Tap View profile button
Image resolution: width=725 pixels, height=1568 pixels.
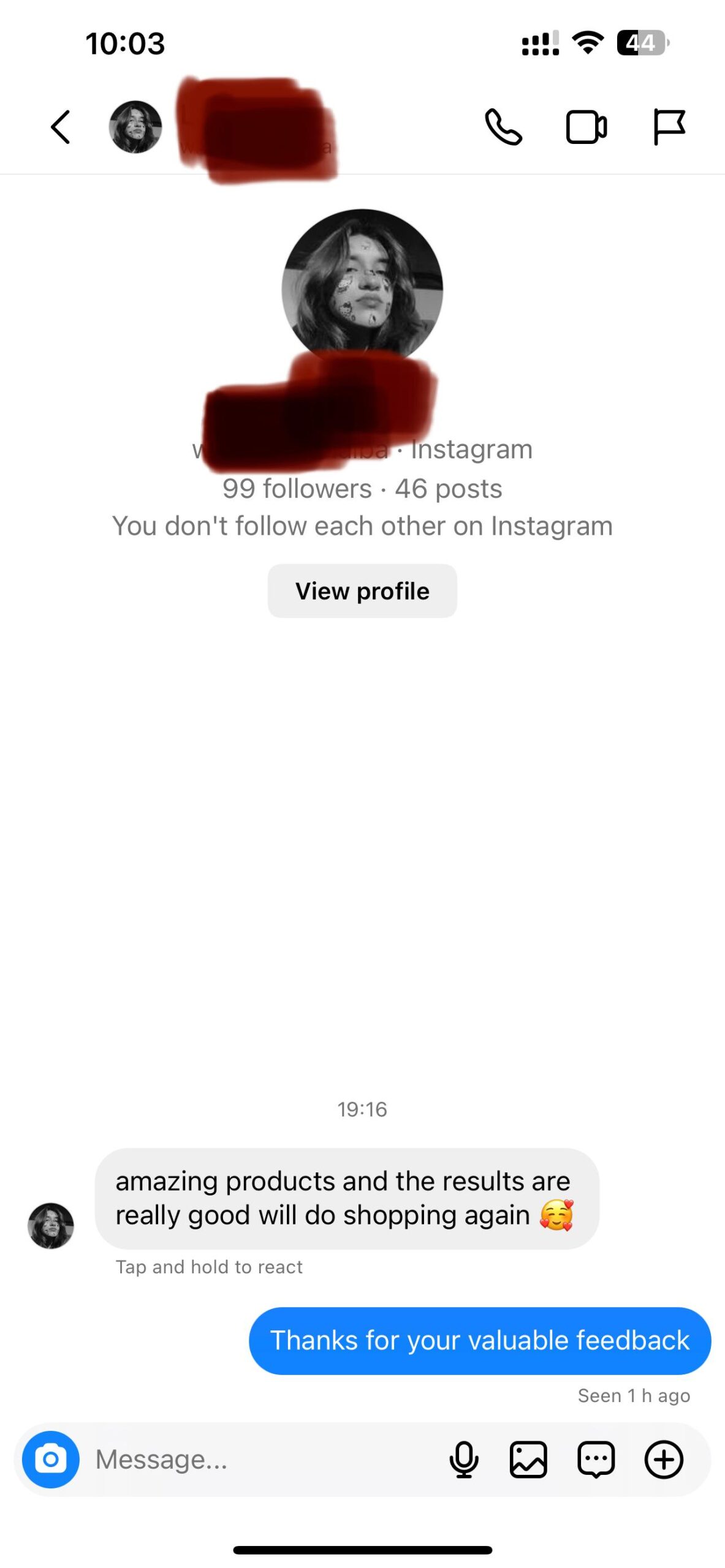(362, 591)
